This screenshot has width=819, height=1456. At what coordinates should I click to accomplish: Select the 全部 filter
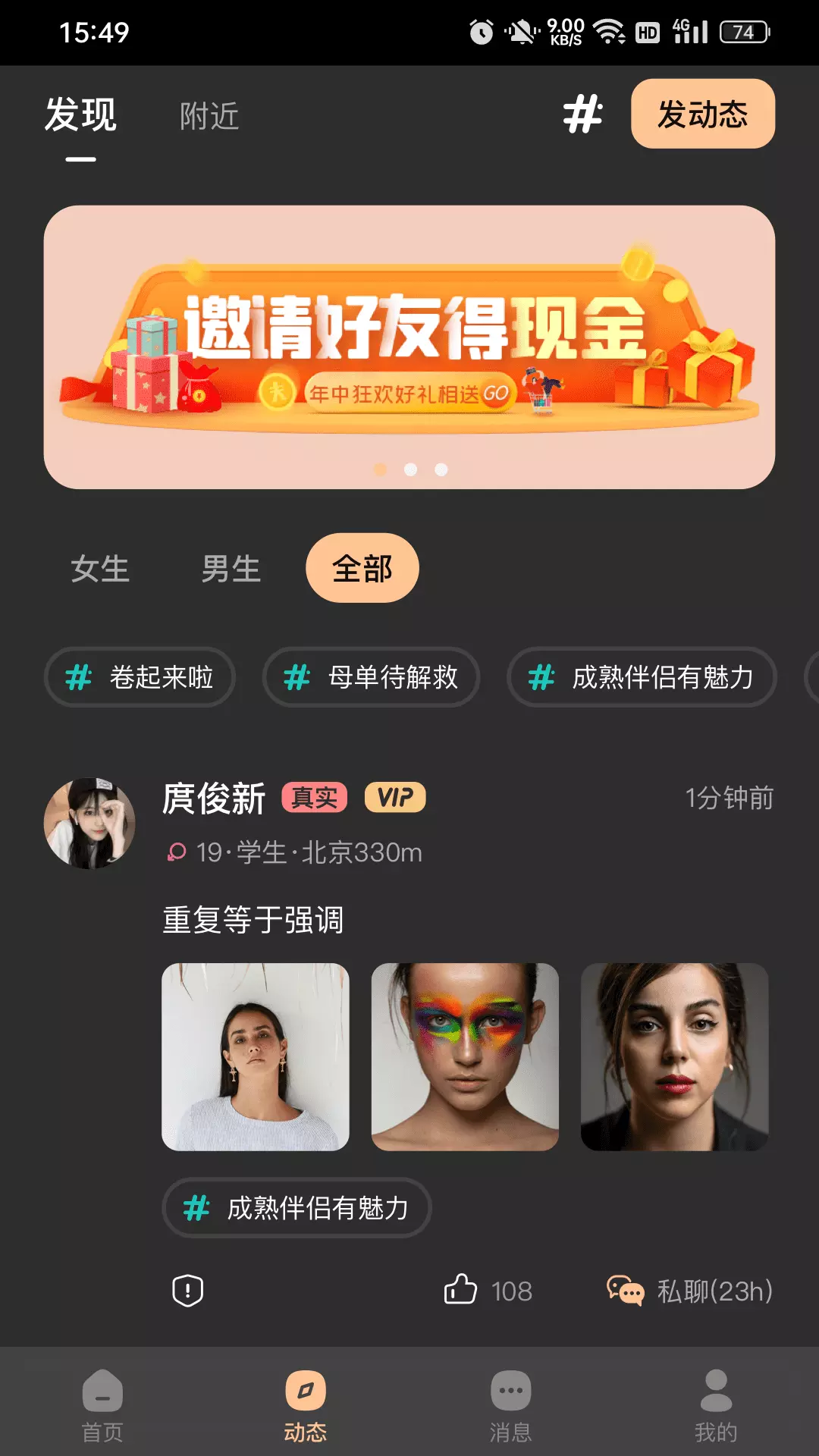point(362,568)
